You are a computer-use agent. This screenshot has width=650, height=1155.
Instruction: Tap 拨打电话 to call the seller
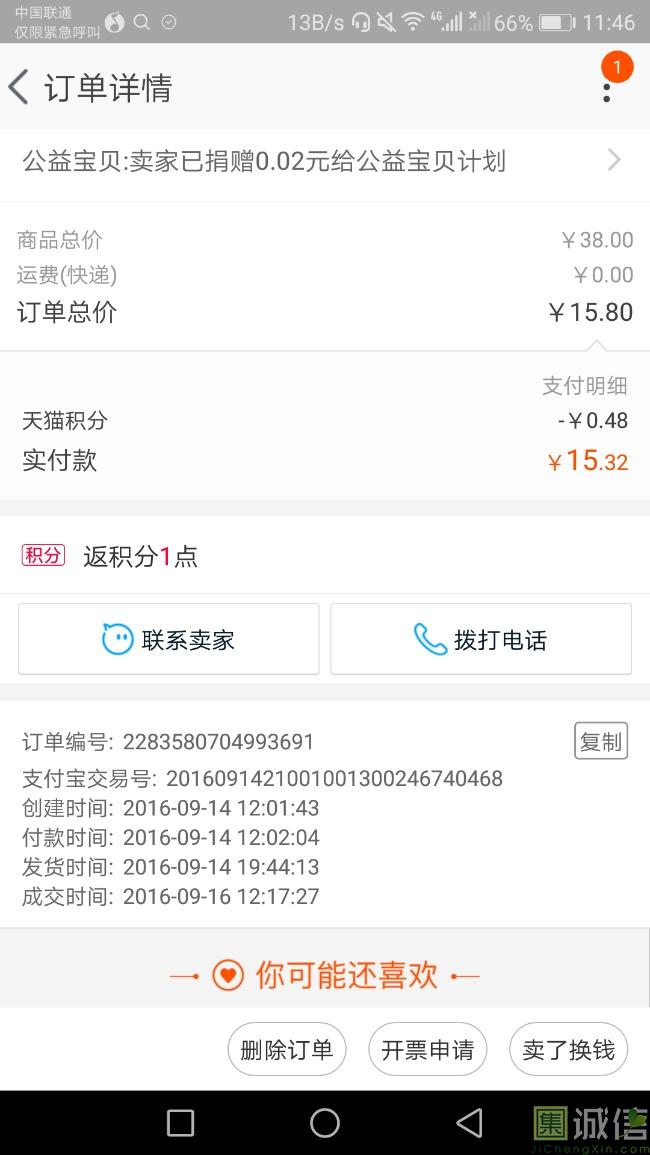(481, 639)
